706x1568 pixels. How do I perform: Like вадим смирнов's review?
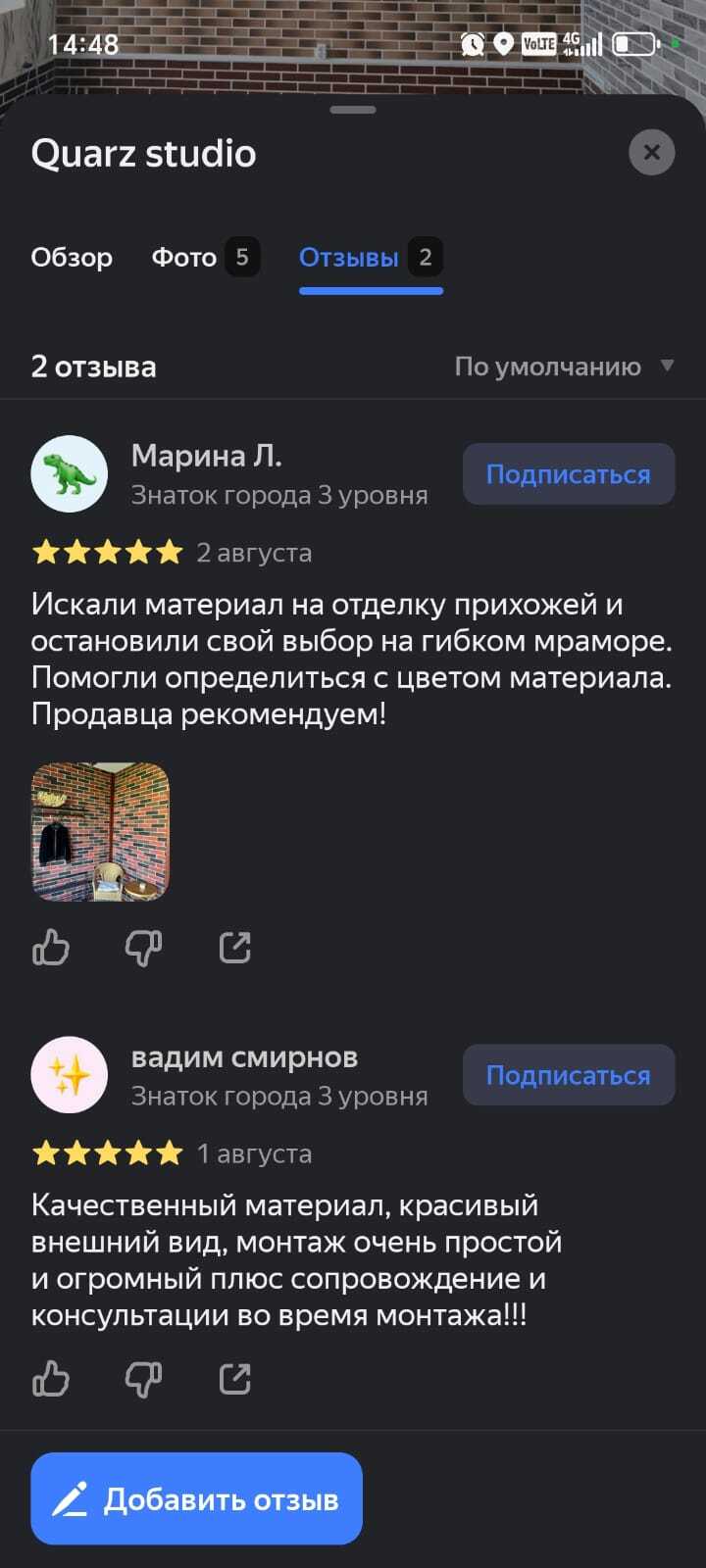(51, 1379)
